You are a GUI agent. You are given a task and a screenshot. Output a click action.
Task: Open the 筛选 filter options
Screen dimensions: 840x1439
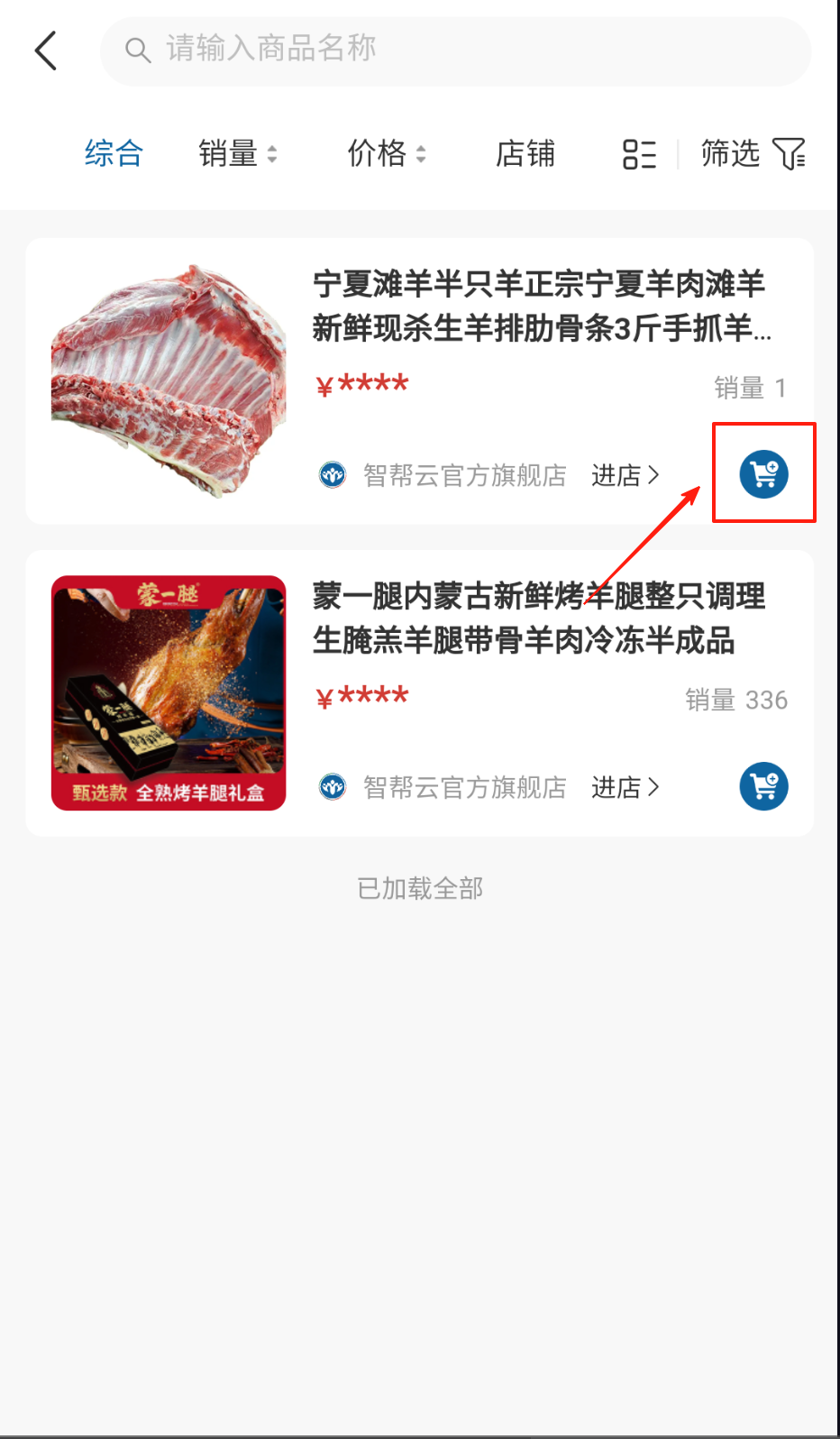[x=753, y=153]
